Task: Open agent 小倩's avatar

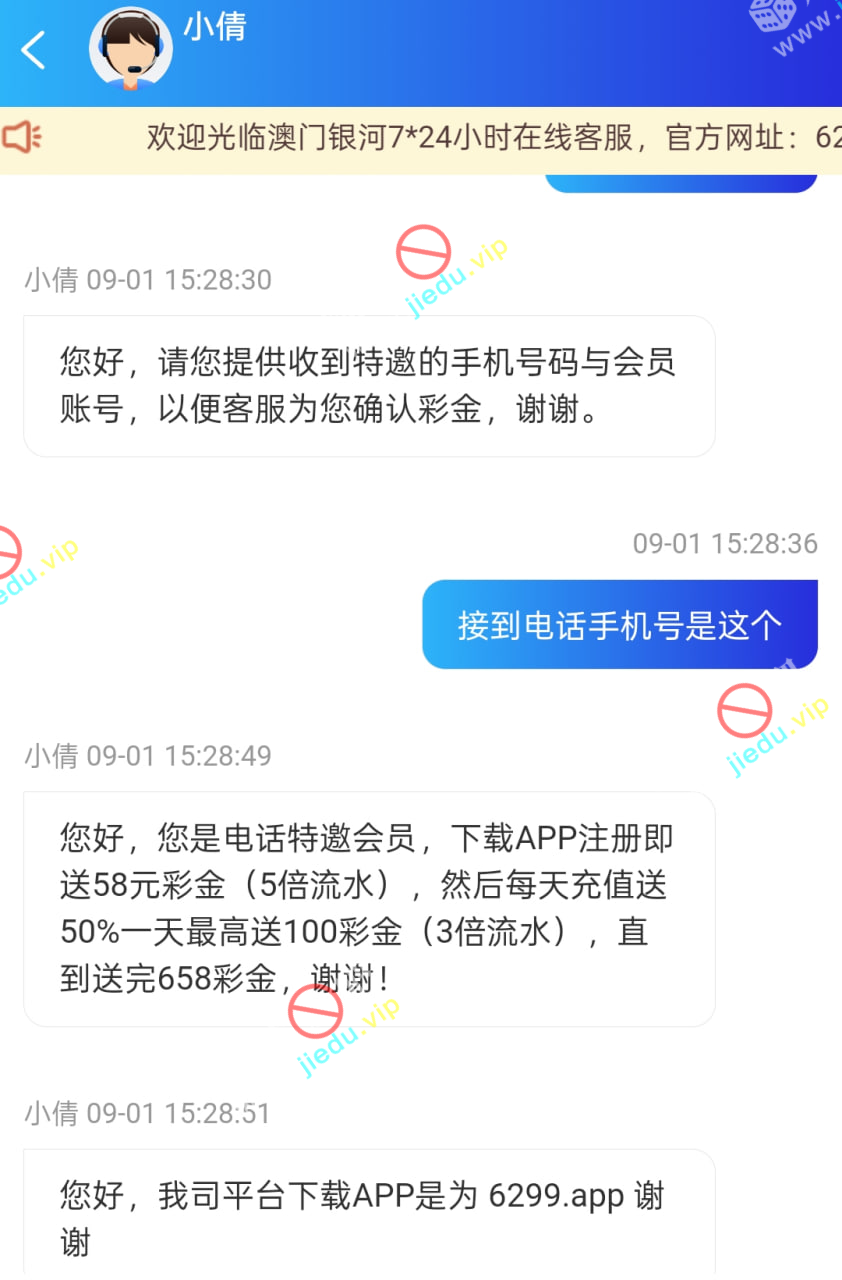Action: tap(130, 50)
